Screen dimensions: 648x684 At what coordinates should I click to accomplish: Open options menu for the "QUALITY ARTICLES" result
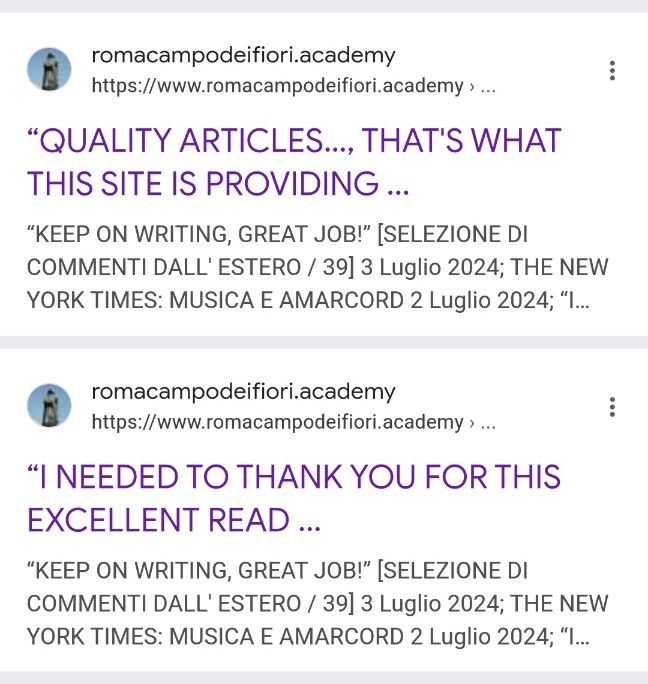(612, 71)
